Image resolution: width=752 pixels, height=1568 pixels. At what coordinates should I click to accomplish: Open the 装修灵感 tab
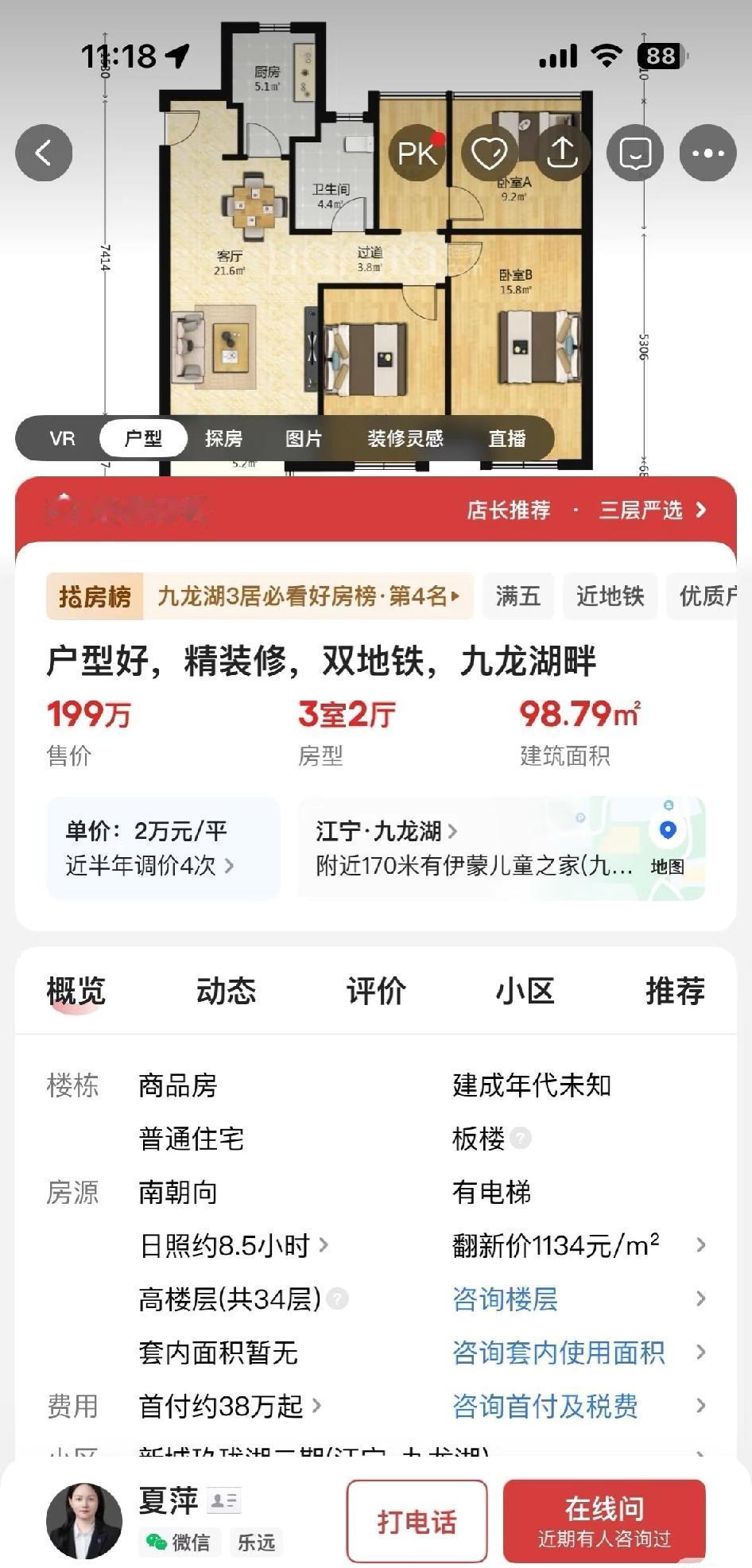pos(405,439)
